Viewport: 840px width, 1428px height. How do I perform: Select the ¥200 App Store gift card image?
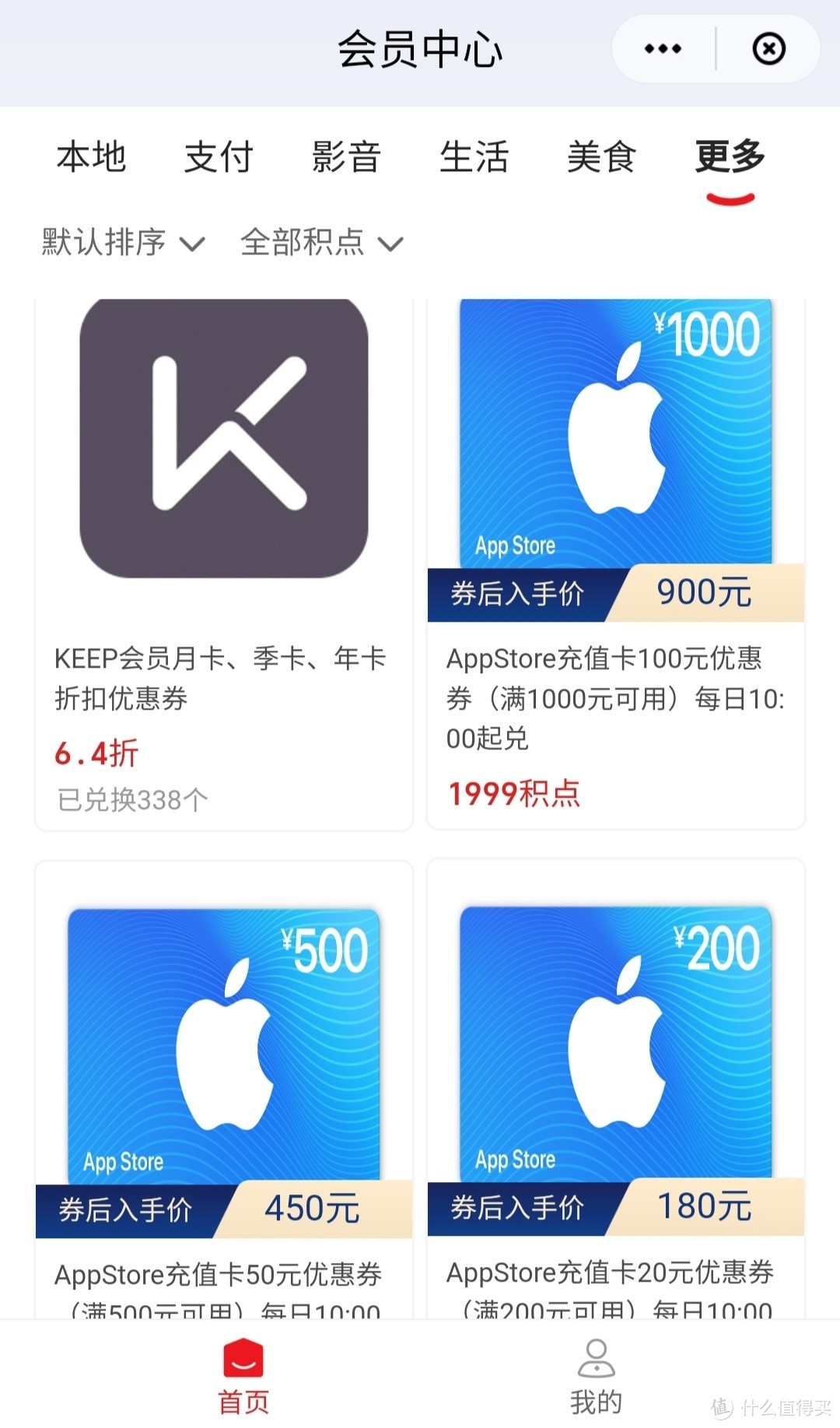click(x=614, y=1043)
